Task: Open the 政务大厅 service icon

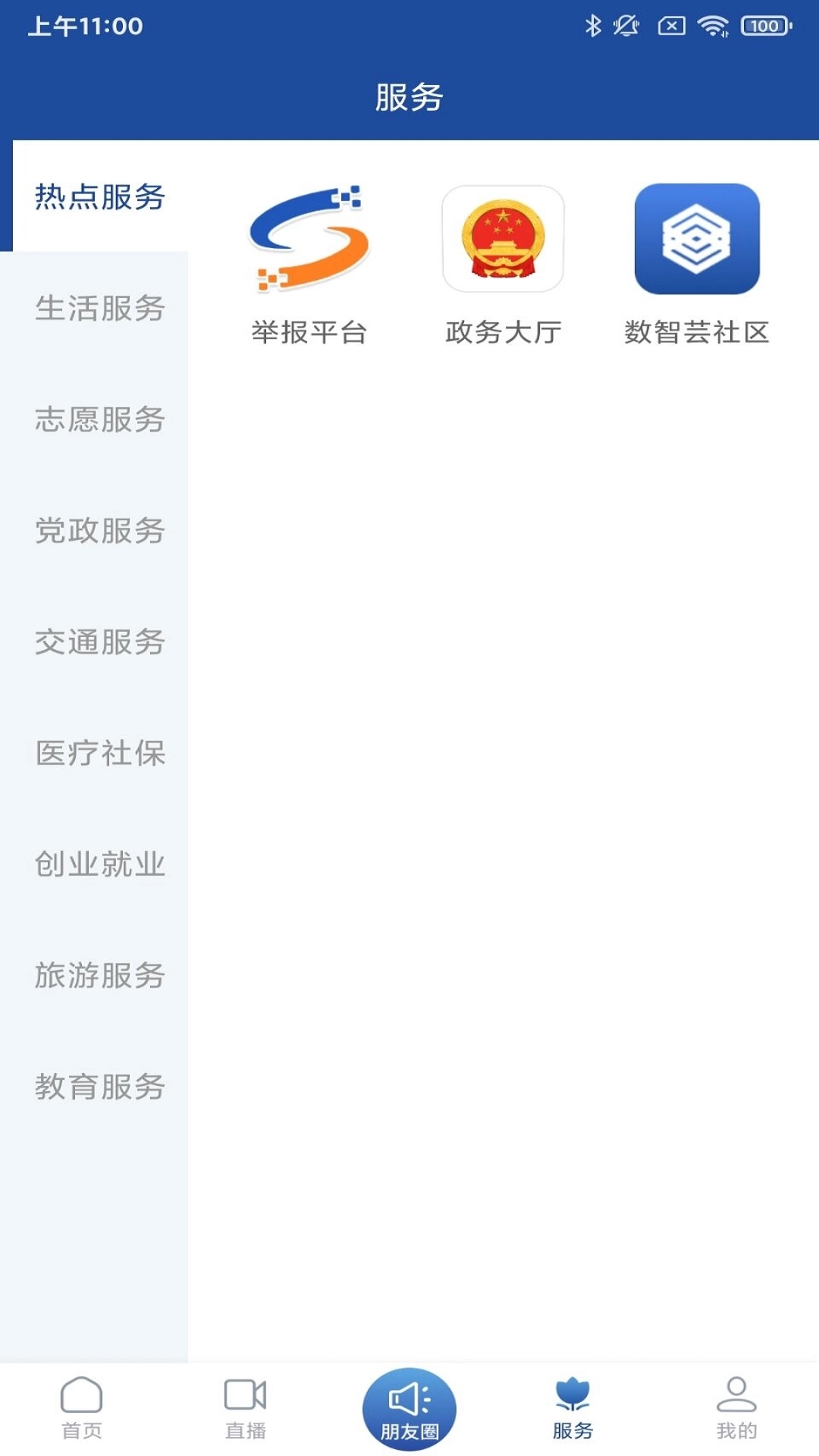Action: (x=503, y=239)
